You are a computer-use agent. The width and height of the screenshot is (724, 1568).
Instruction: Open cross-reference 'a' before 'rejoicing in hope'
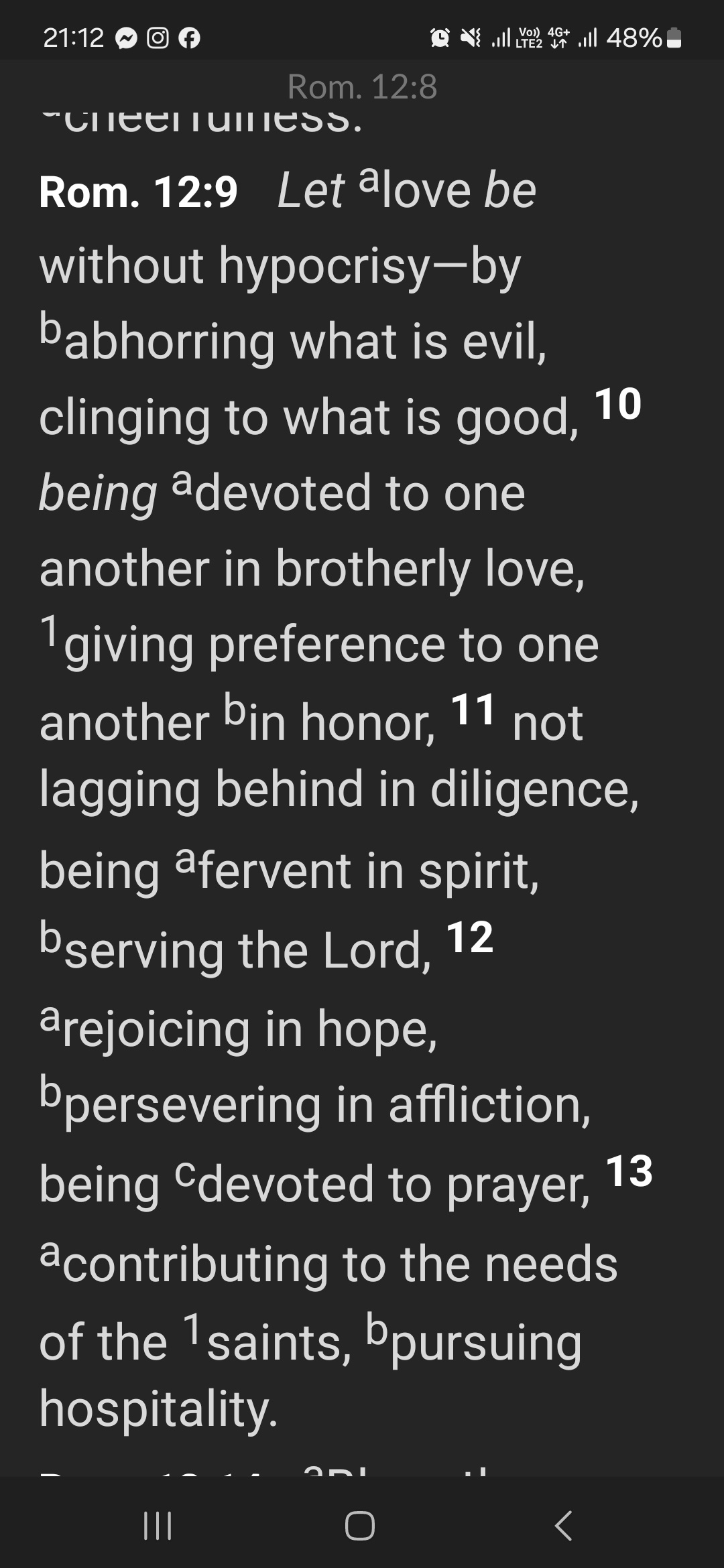click(x=51, y=1018)
